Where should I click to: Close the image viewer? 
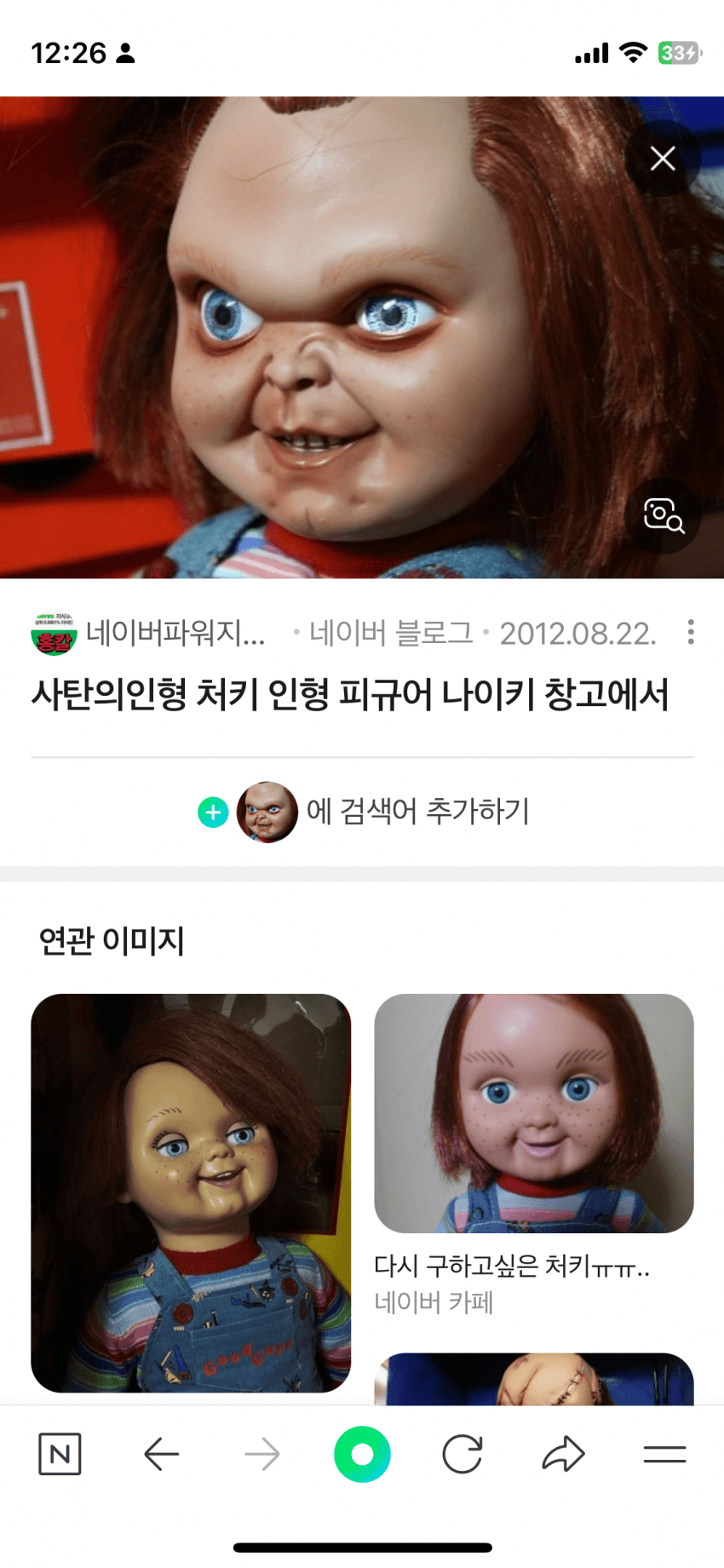pos(663,158)
